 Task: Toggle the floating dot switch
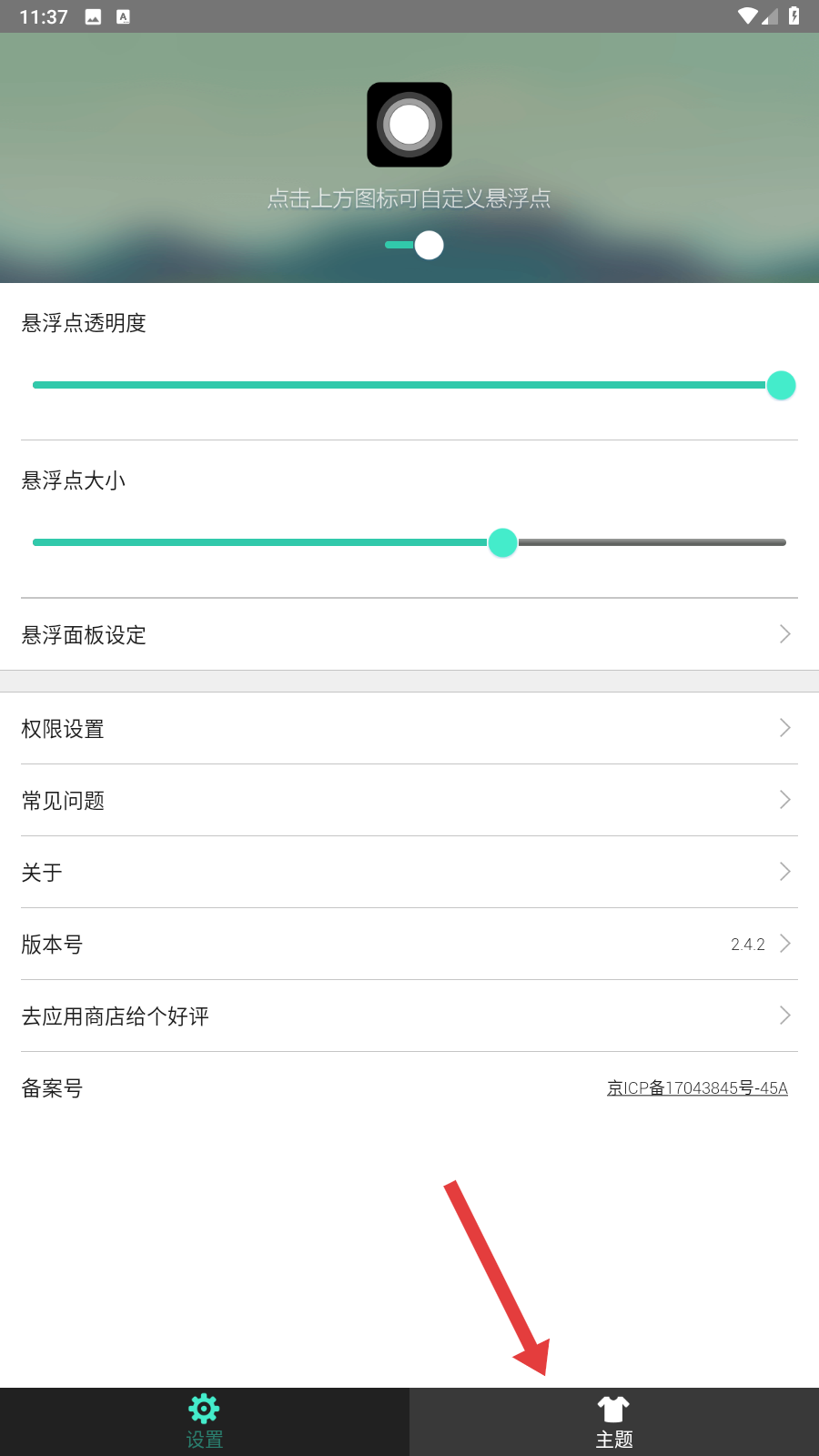(x=414, y=245)
